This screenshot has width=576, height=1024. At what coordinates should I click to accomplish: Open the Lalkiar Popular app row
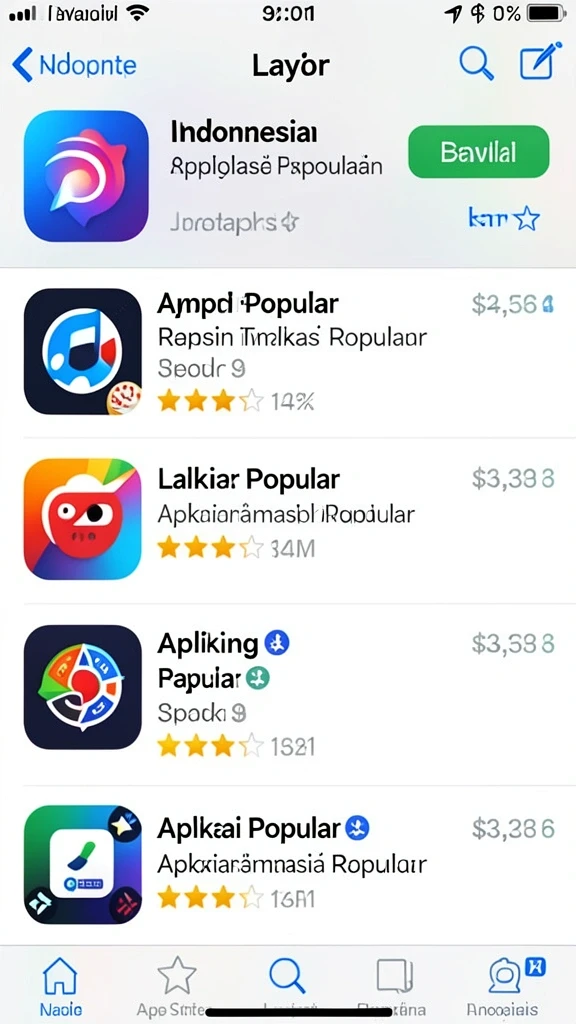click(288, 520)
